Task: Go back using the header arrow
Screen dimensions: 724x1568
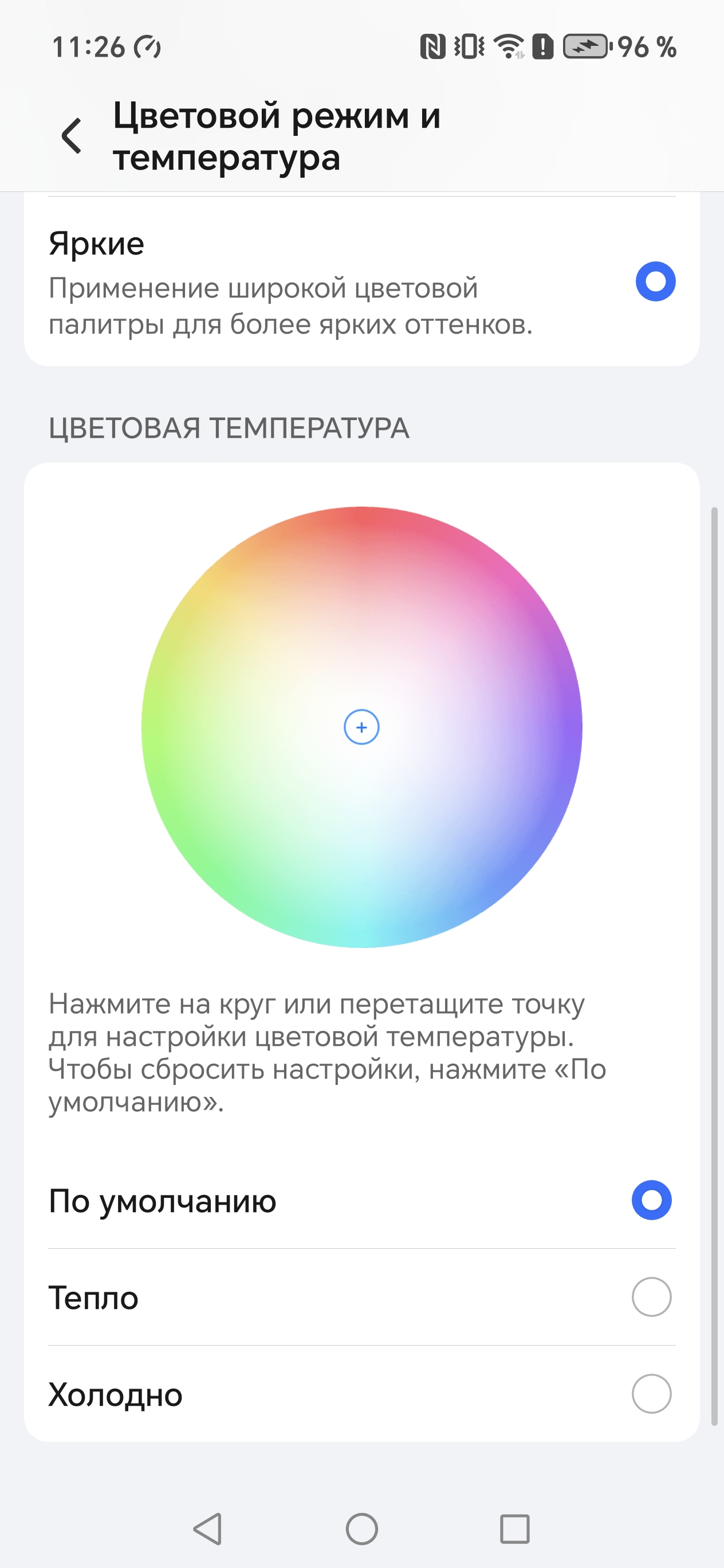Action: click(72, 136)
